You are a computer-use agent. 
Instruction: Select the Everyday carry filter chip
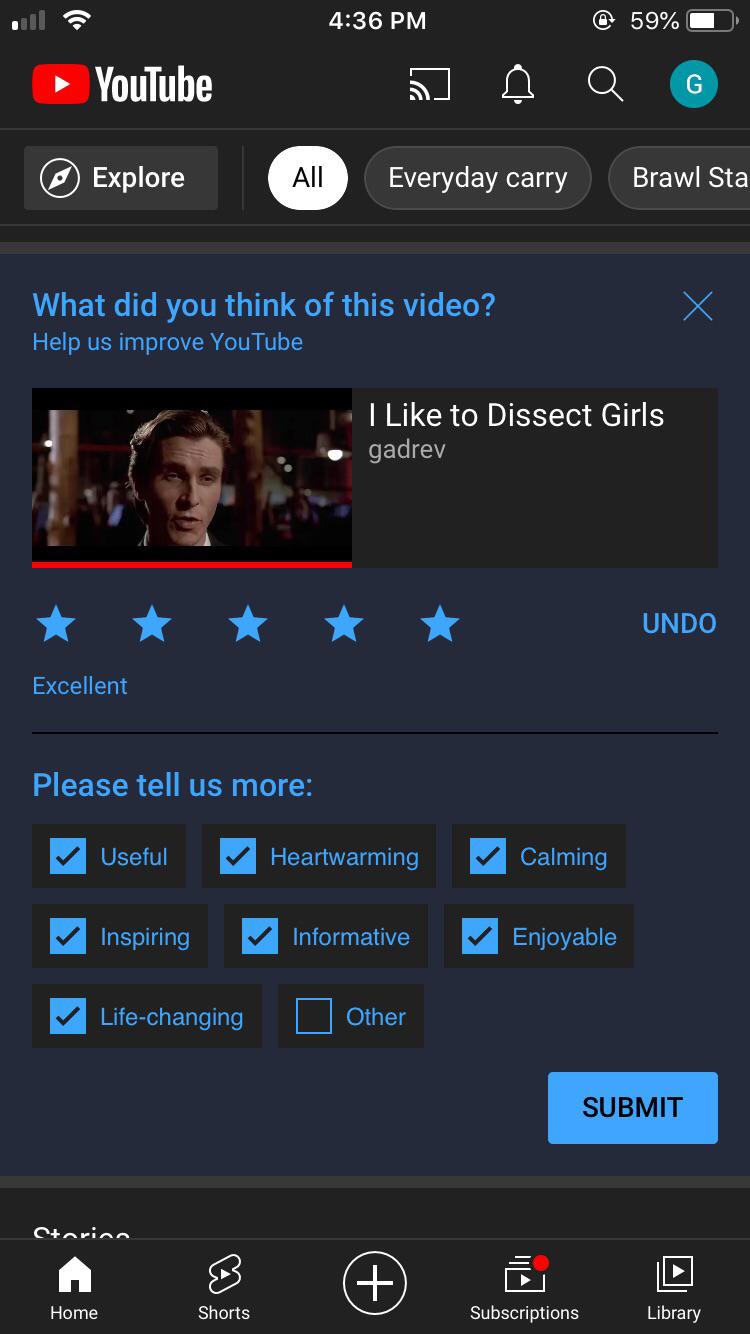tap(477, 177)
